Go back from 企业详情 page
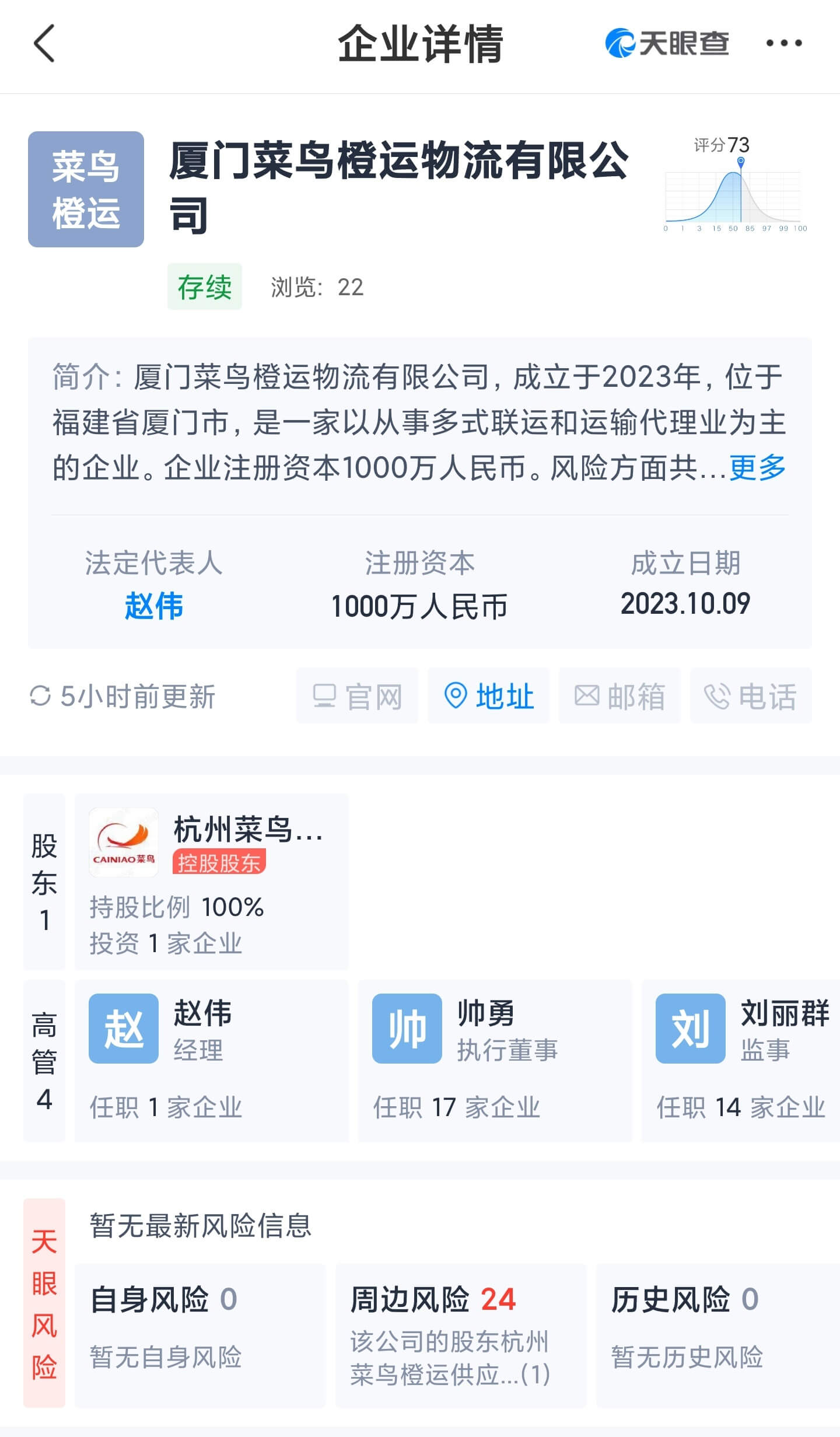This screenshot has height=1437, width=840. point(44,43)
